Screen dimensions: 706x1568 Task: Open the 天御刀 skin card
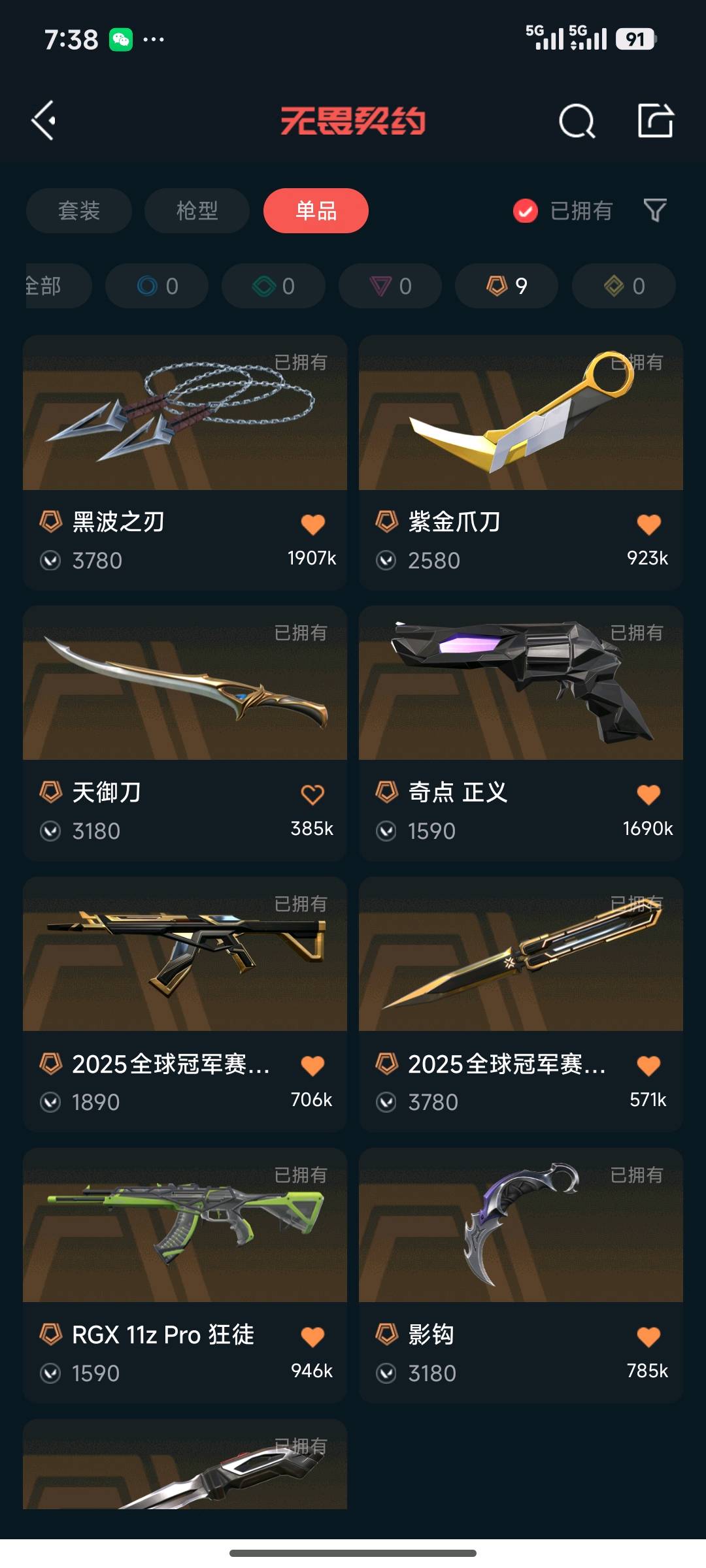pyautogui.click(x=185, y=686)
